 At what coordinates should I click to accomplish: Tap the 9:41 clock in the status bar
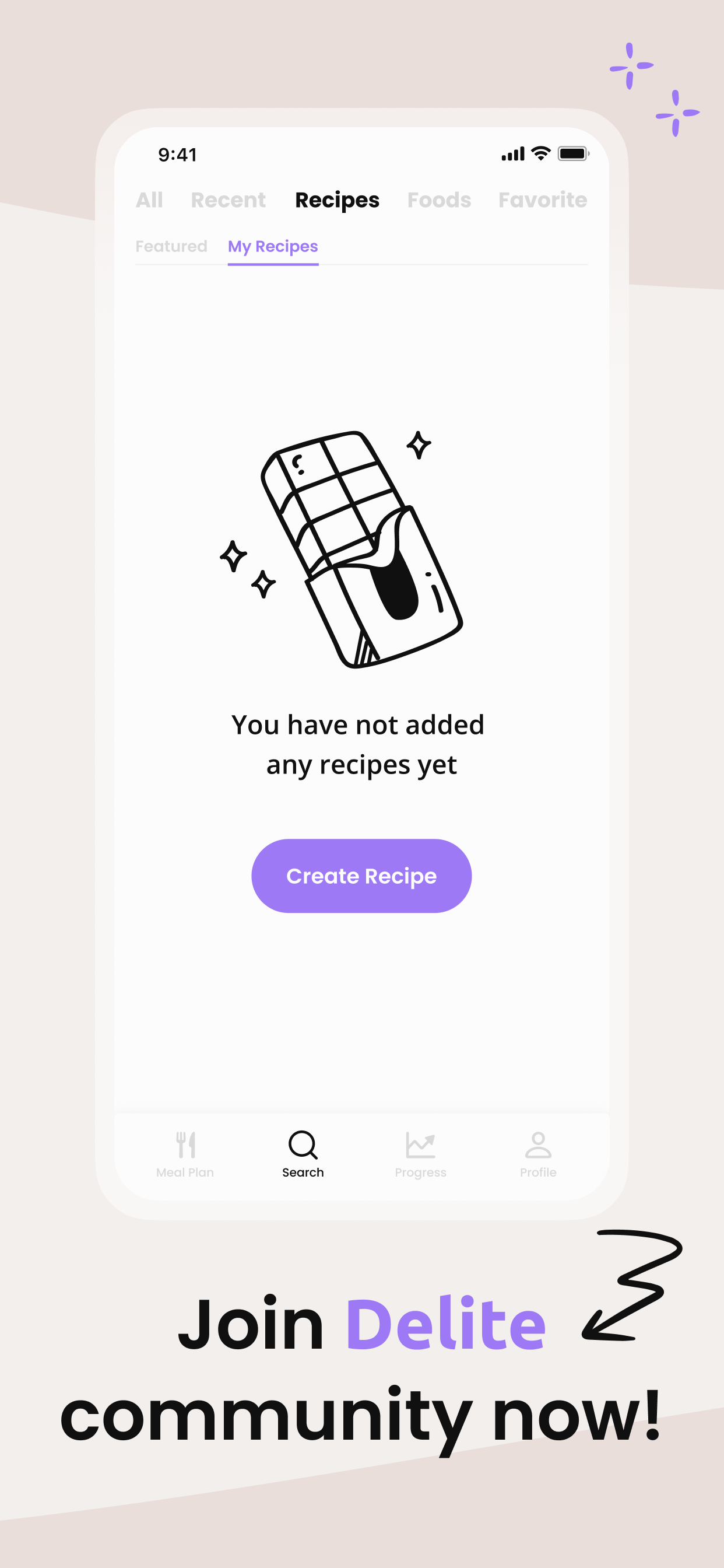pyautogui.click(x=176, y=154)
